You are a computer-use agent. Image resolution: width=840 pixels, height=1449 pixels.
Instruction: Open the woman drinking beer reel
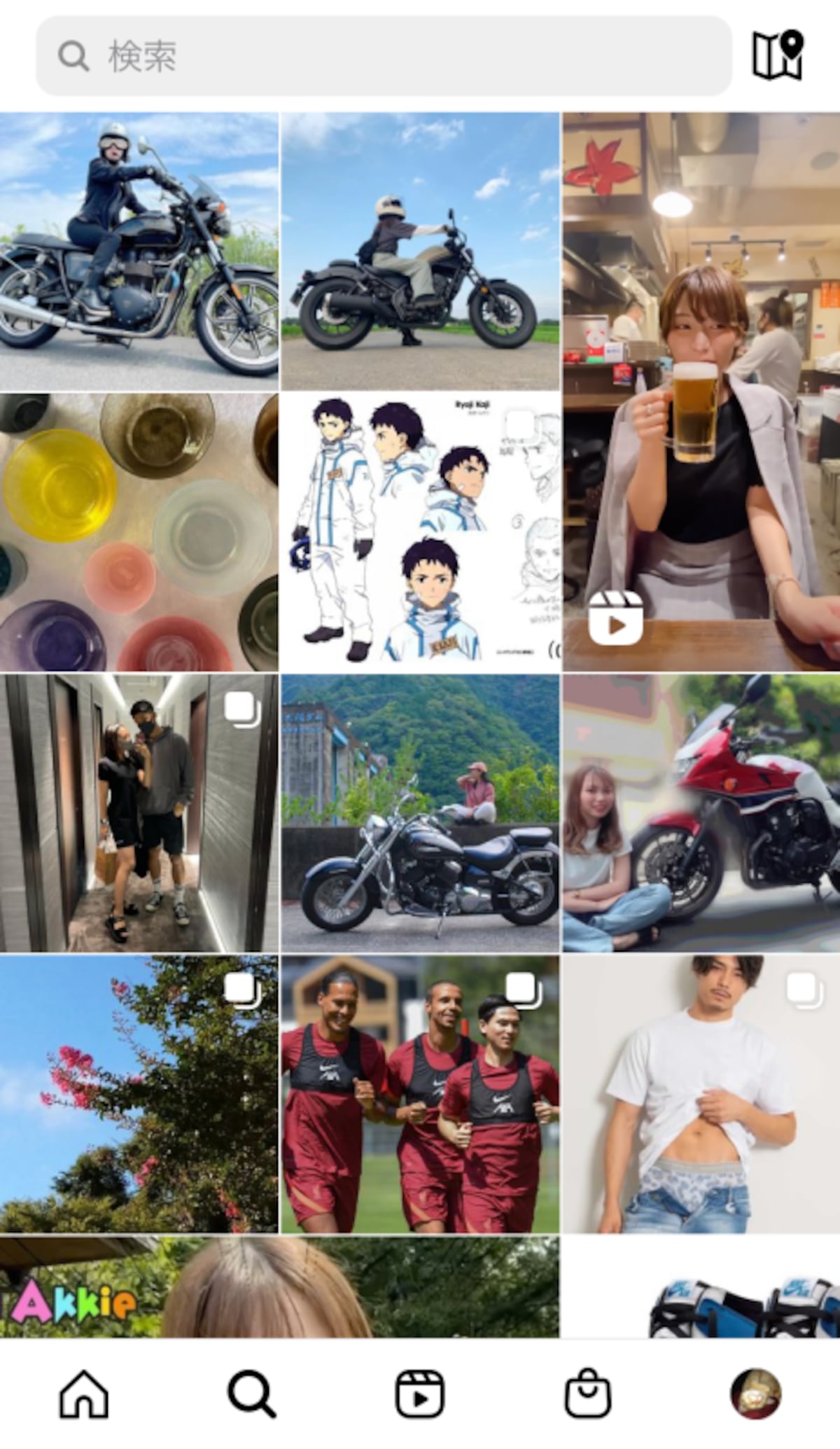pyautogui.click(x=701, y=392)
